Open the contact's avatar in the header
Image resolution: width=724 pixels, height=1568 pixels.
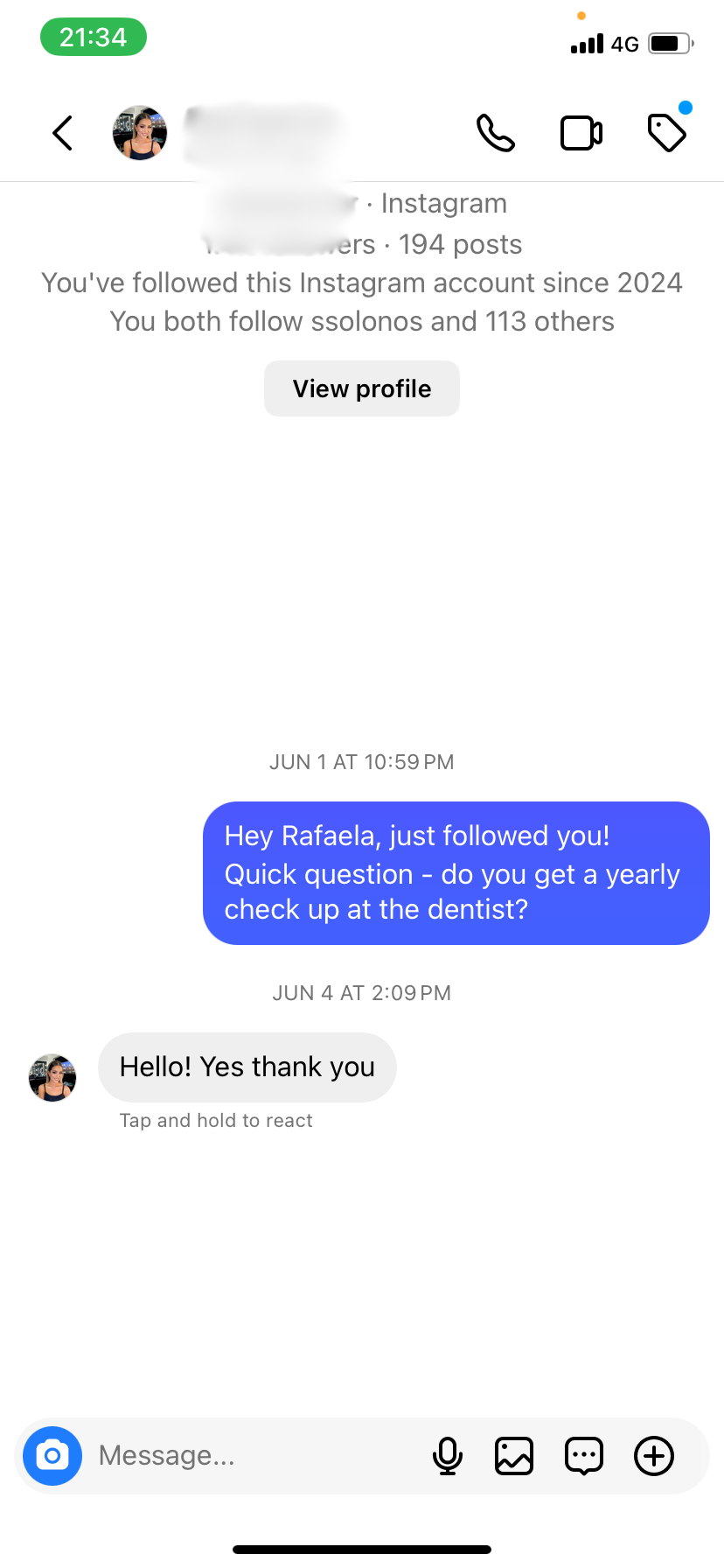(140, 133)
